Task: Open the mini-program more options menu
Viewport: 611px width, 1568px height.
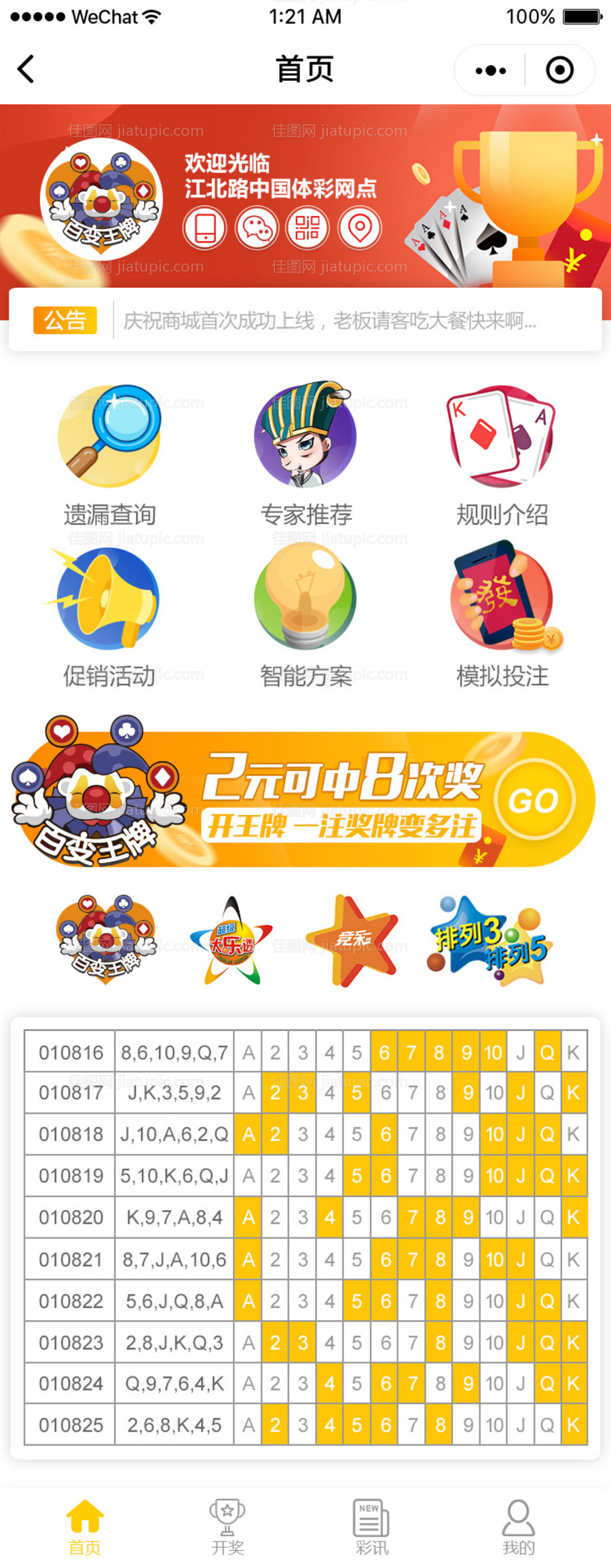Action: click(x=490, y=70)
